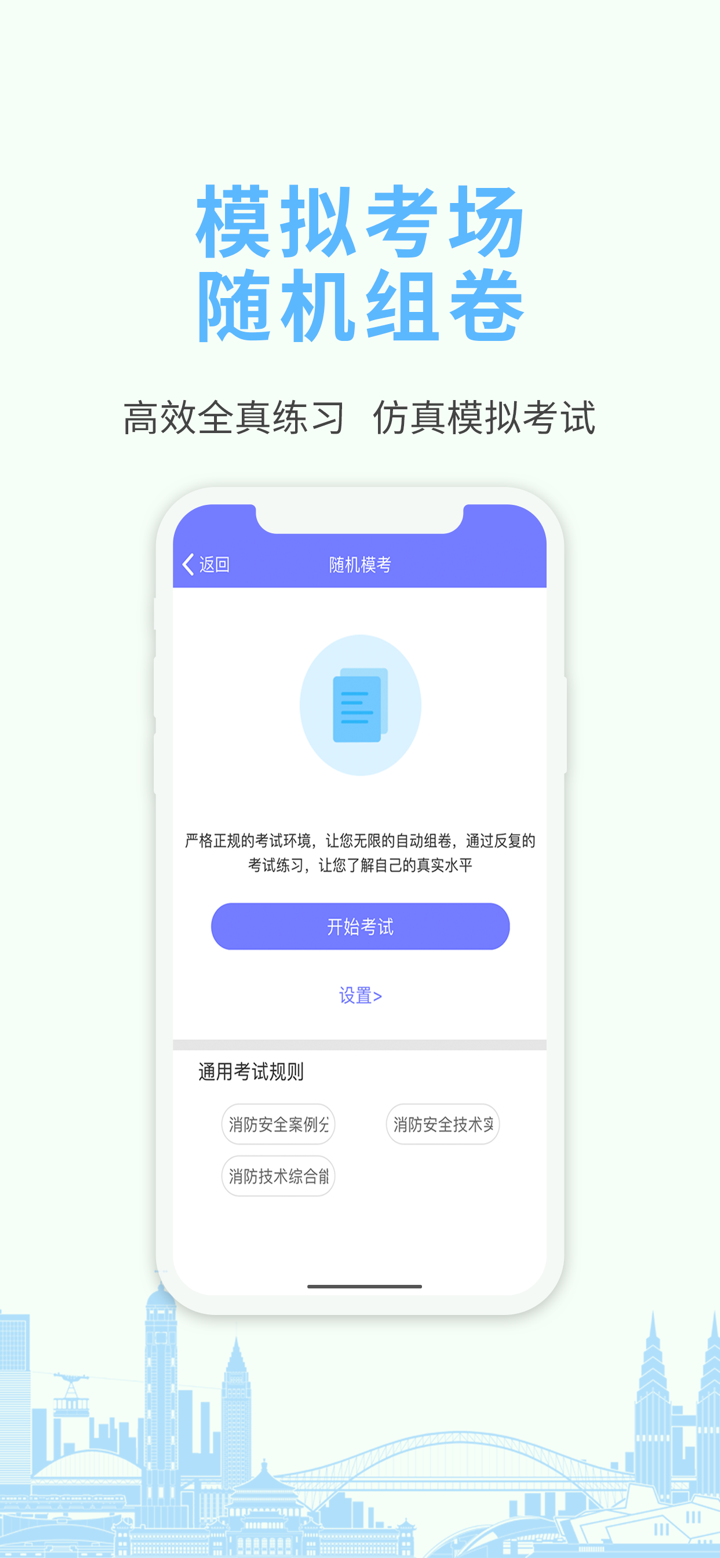
Task: Select the 消防安全案例分析 subject tag
Action: [278, 1124]
